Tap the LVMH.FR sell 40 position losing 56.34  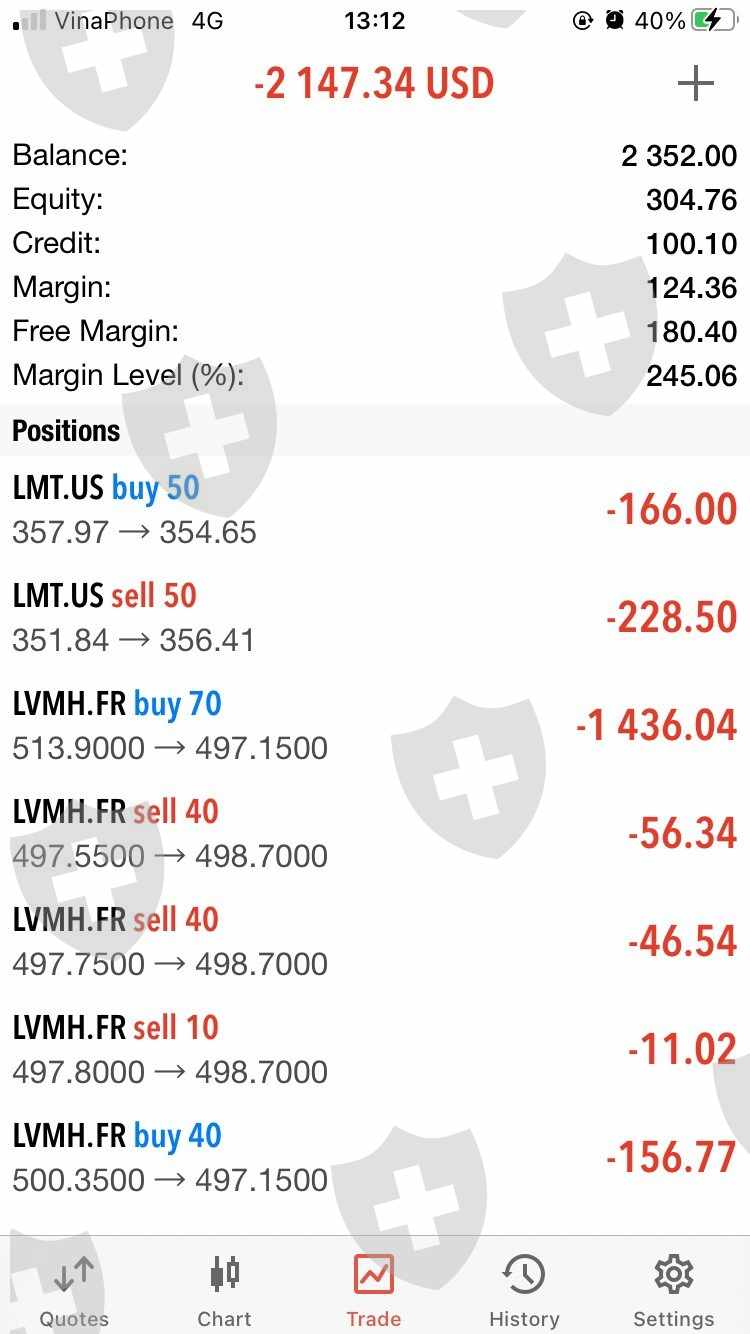tap(375, 834)
